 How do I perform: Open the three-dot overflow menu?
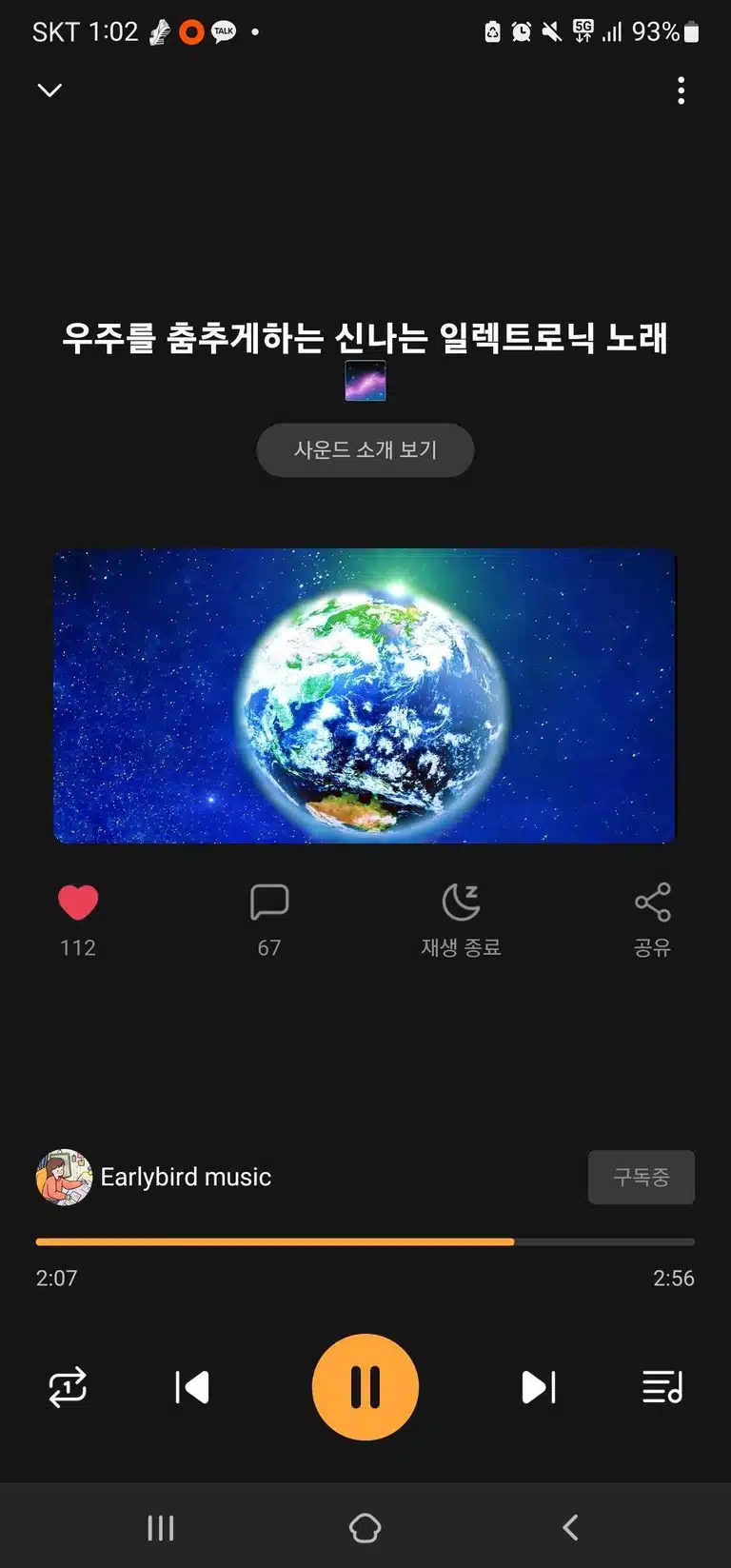pyautogui.click(x=681, y=90)
